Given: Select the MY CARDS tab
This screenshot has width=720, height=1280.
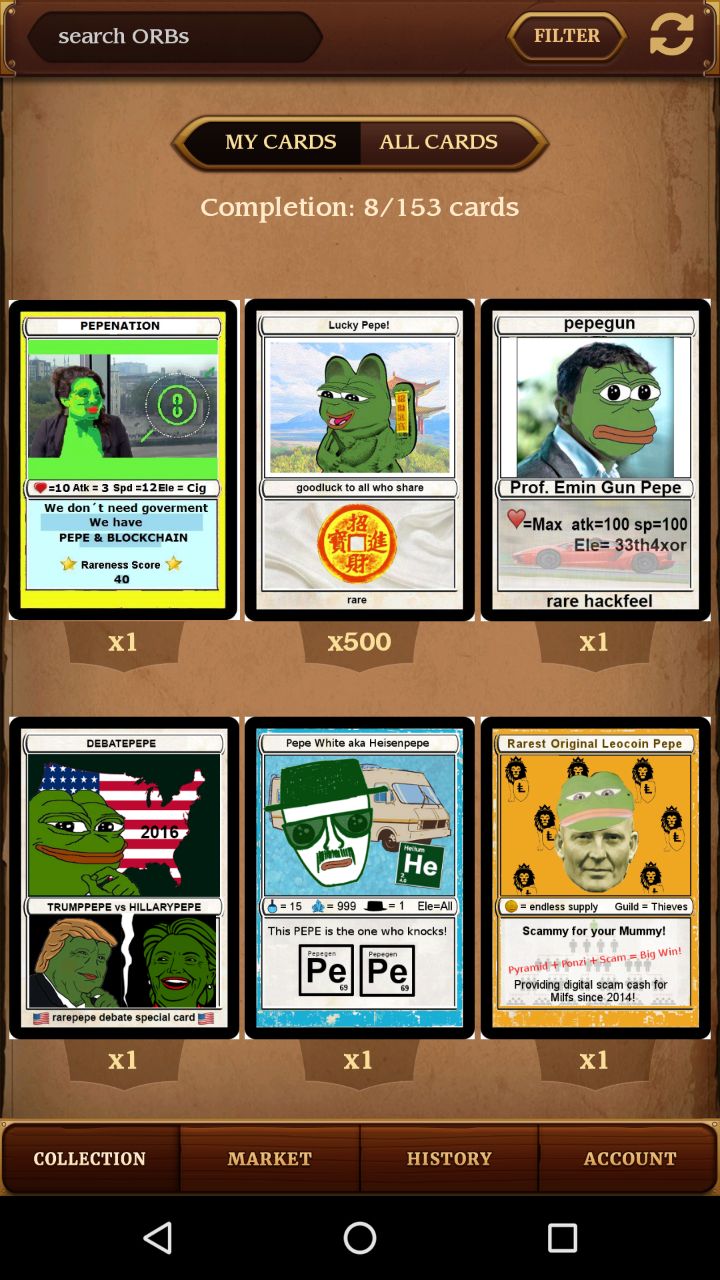Looking at the screenshot, I should pyautogui.click(x=279, y=142).
